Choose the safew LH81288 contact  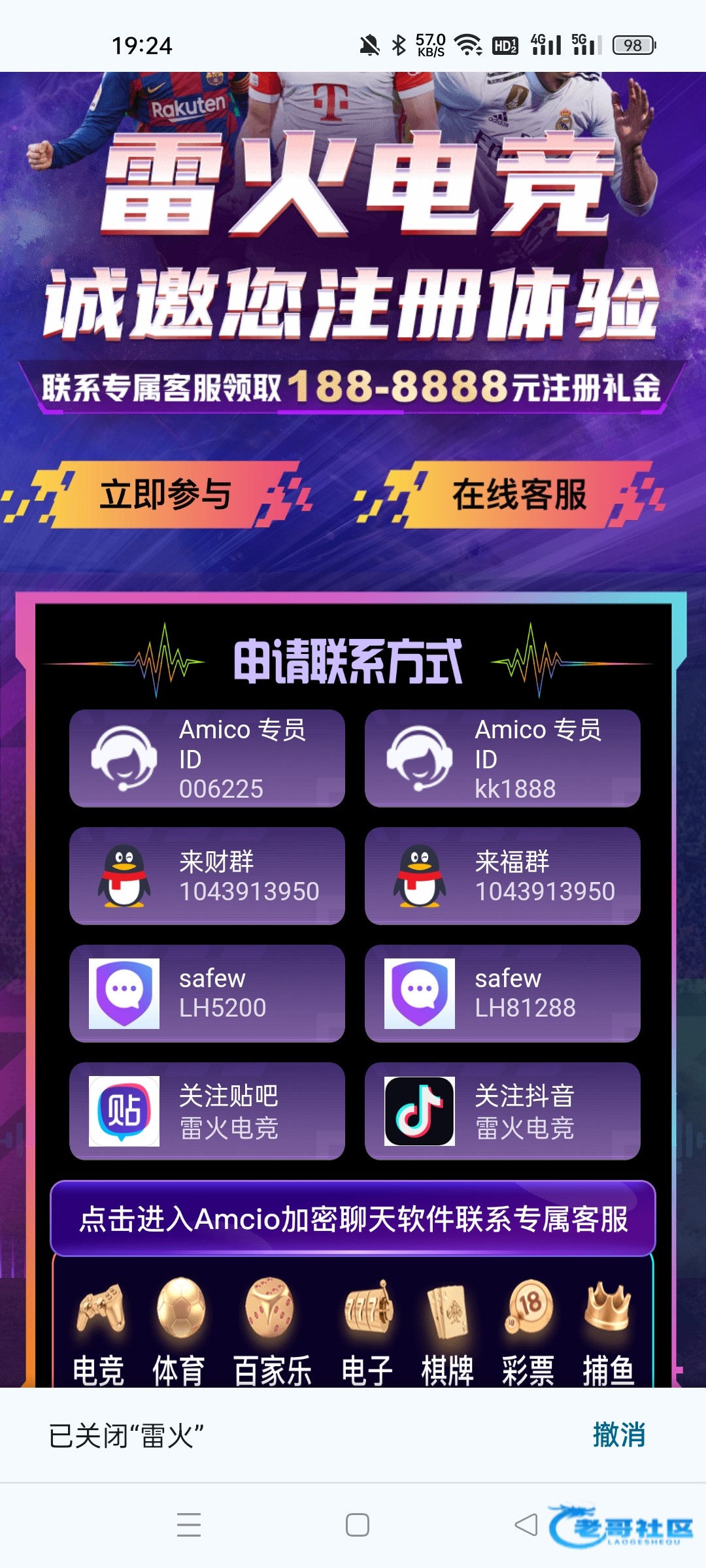click(x=502, y=994)
